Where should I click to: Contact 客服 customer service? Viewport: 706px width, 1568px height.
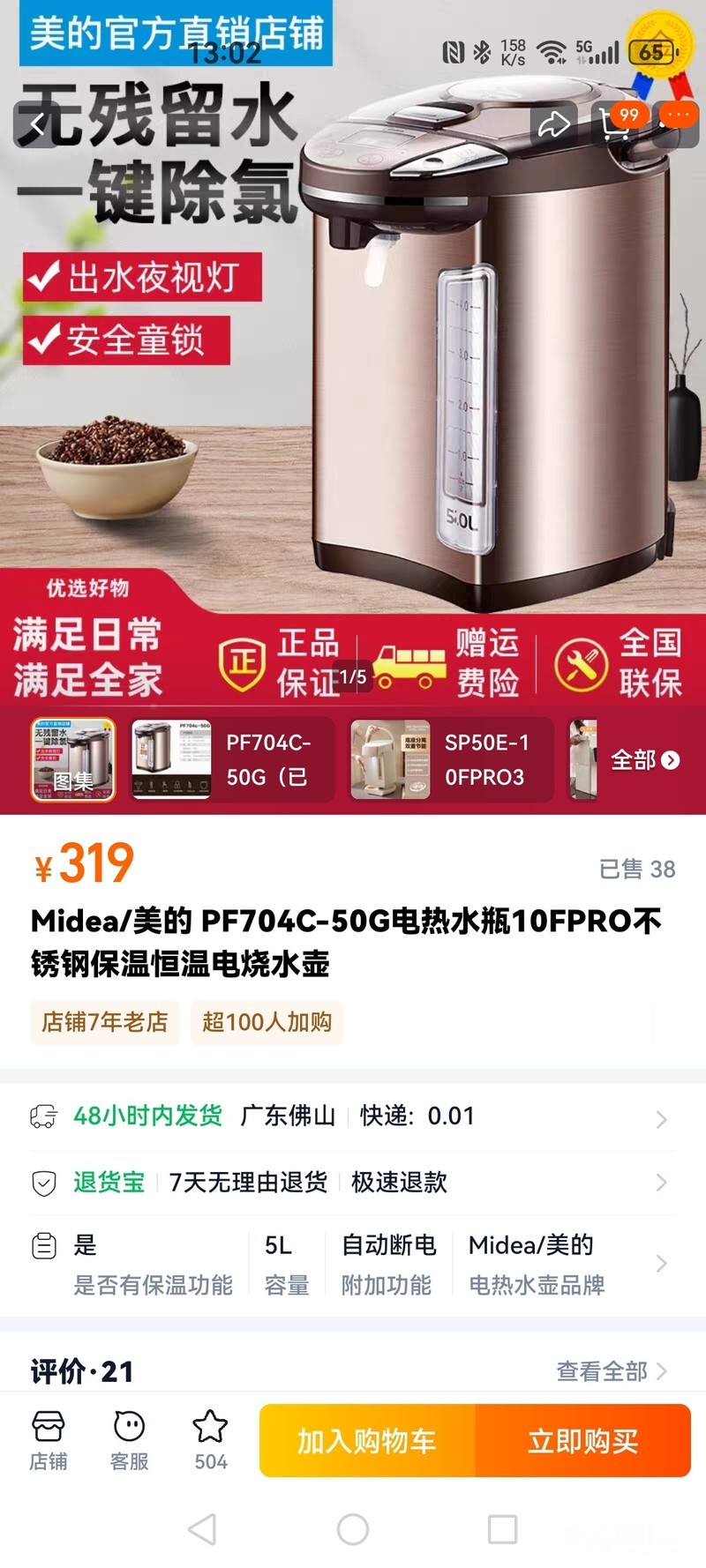coord(129,1441)
